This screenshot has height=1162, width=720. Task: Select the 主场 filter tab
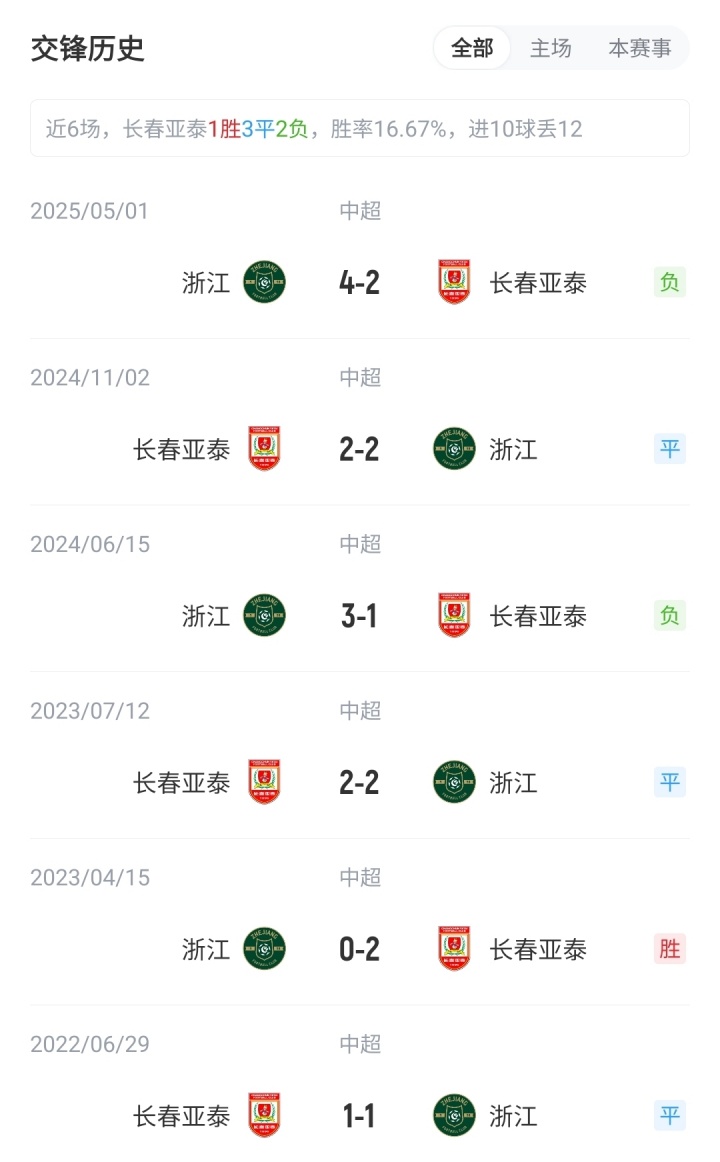pos(550,48)
